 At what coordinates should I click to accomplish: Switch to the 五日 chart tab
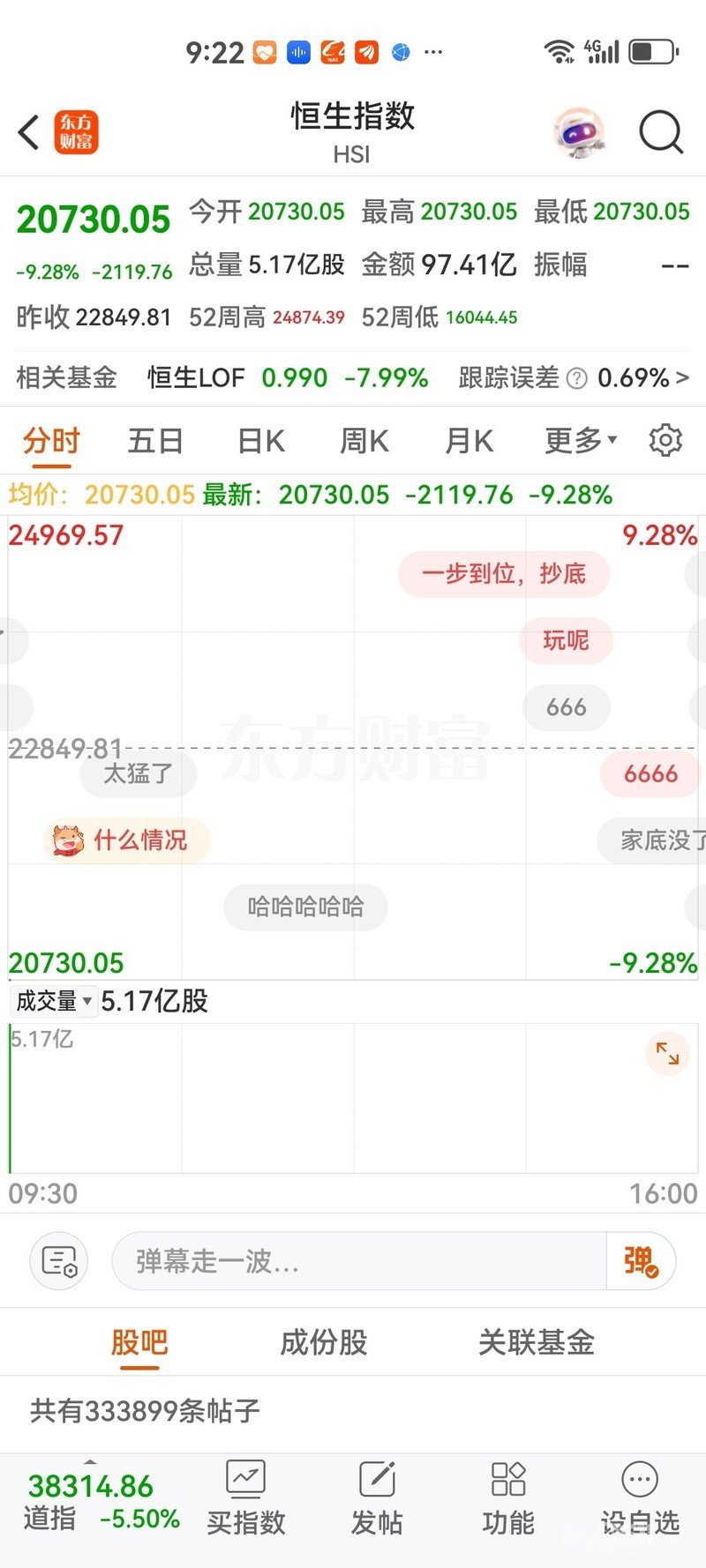coord(155,440)
